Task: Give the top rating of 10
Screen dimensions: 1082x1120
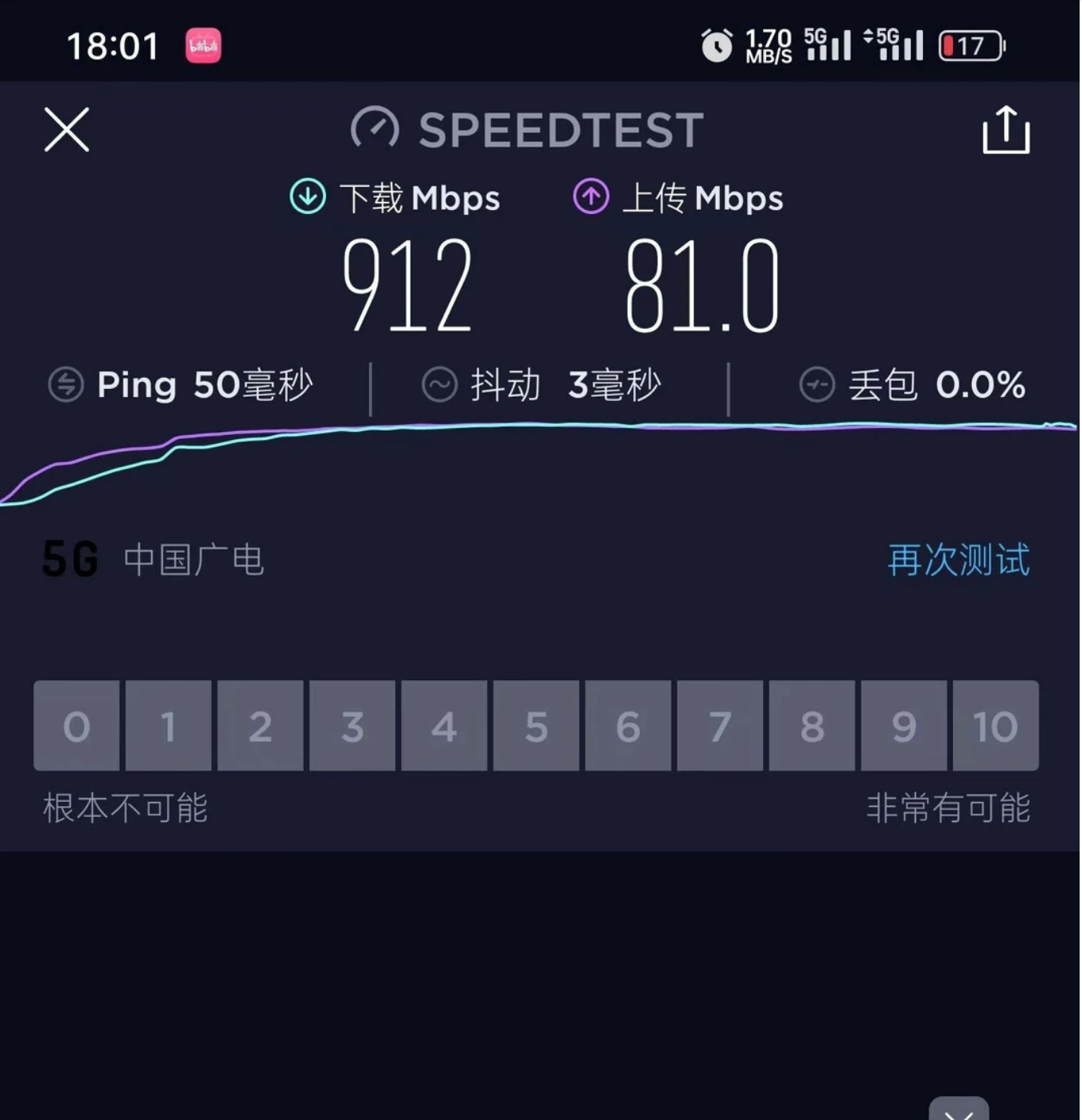Action: click(995, 725)
